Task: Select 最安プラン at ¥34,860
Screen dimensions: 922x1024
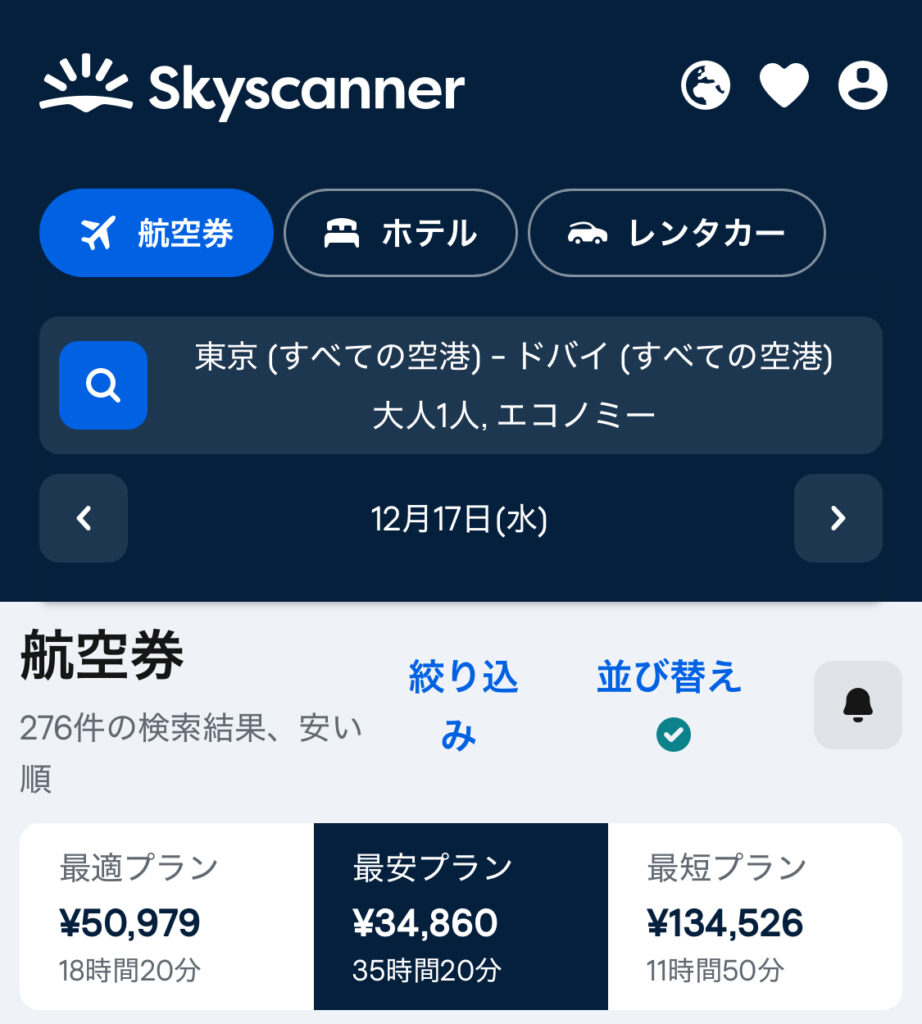Action: (x=461, y=916)
